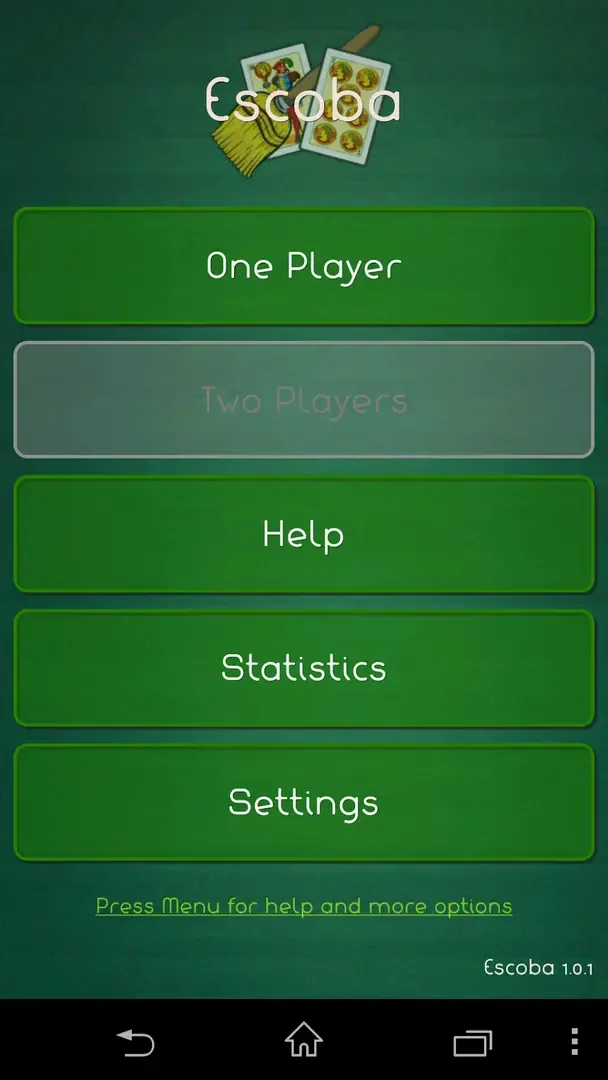The height and width of the screenshot is (1080, 608).
Task: Select the Two Players mode
Action: tap(304, 400)
